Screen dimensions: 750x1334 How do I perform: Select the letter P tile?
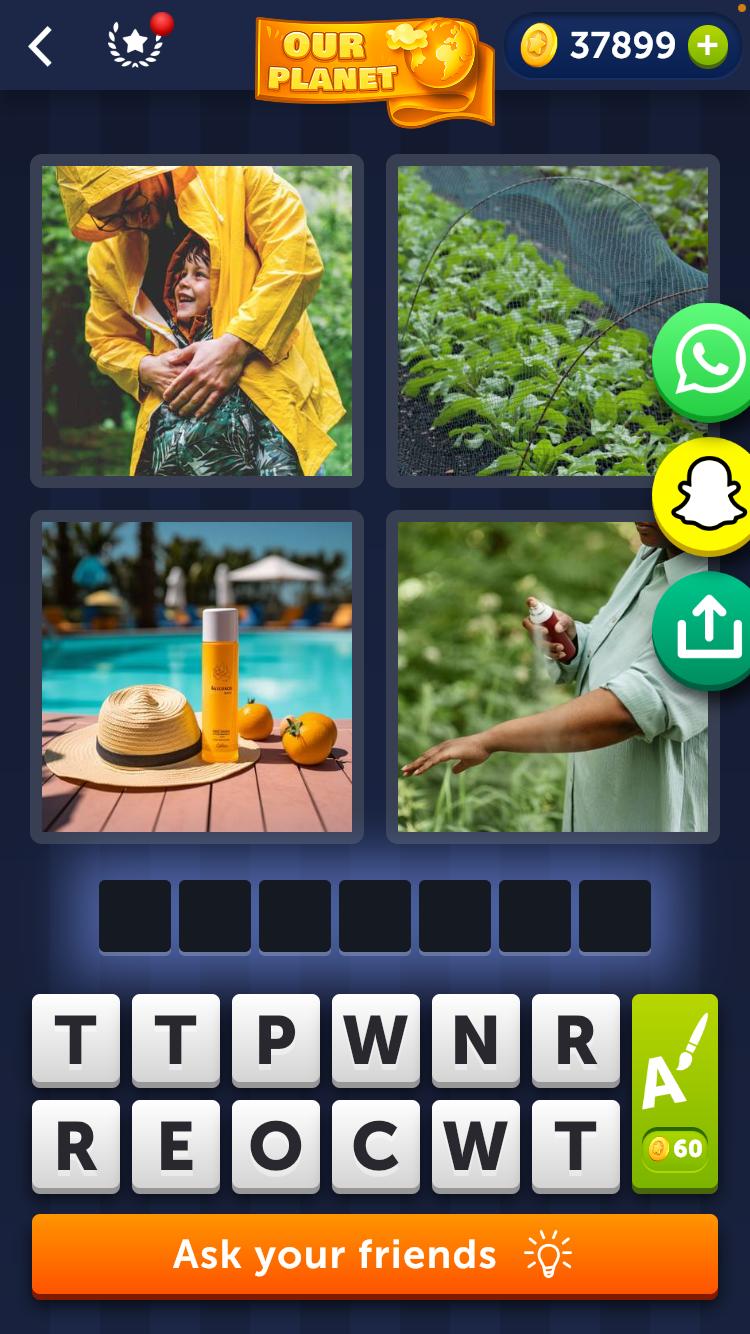point(276,1040)
